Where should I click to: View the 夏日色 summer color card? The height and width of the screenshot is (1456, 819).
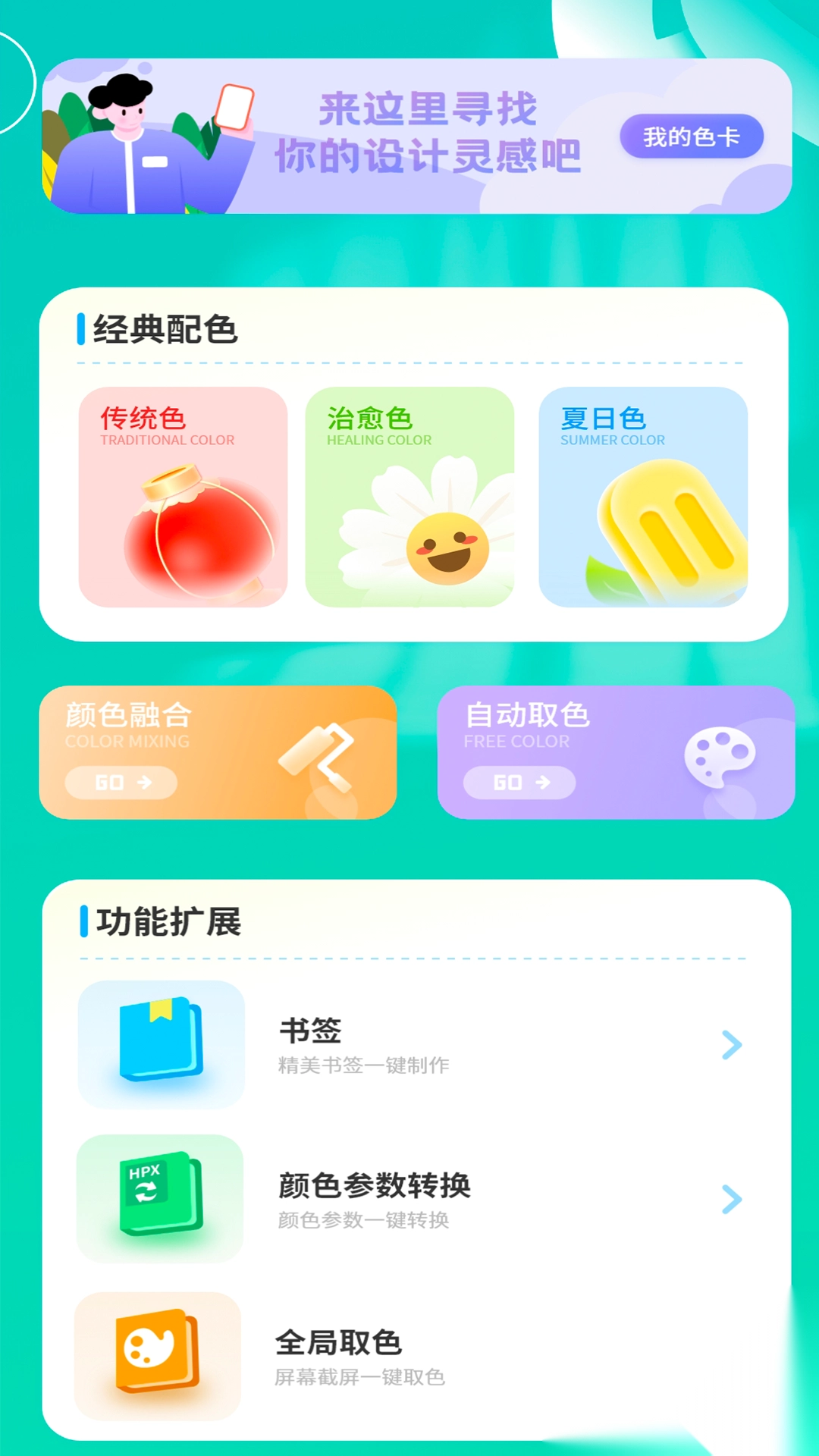tap(643, 497)
